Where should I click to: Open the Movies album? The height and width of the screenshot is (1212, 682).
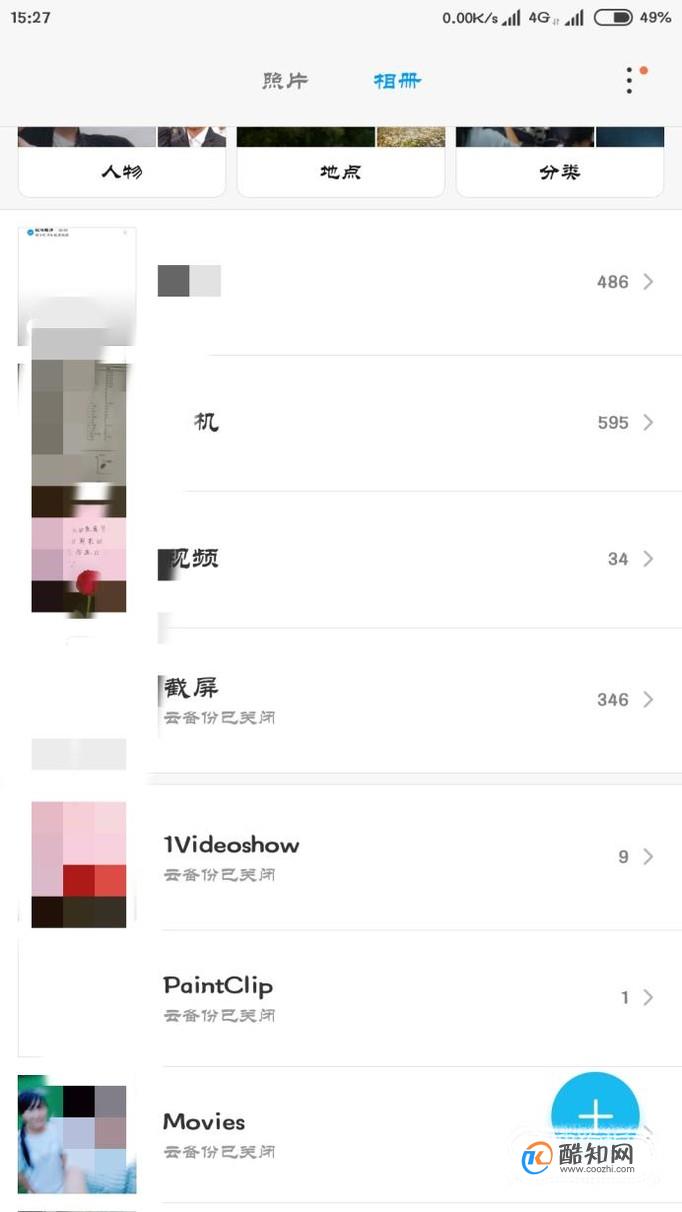tap(341, 1135)
